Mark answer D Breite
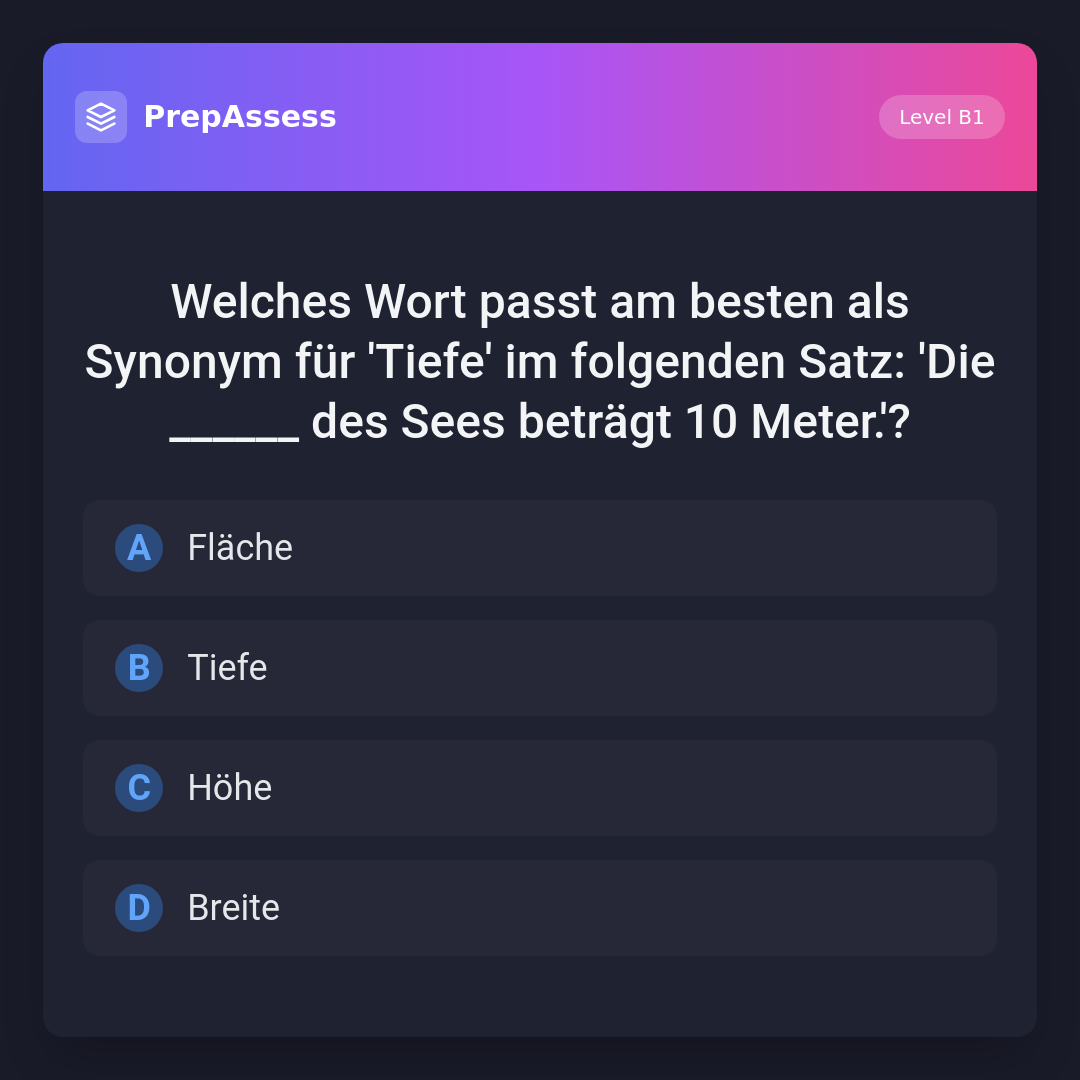This screenshot has width=1080, height=1080. click(x=540, y=908)
